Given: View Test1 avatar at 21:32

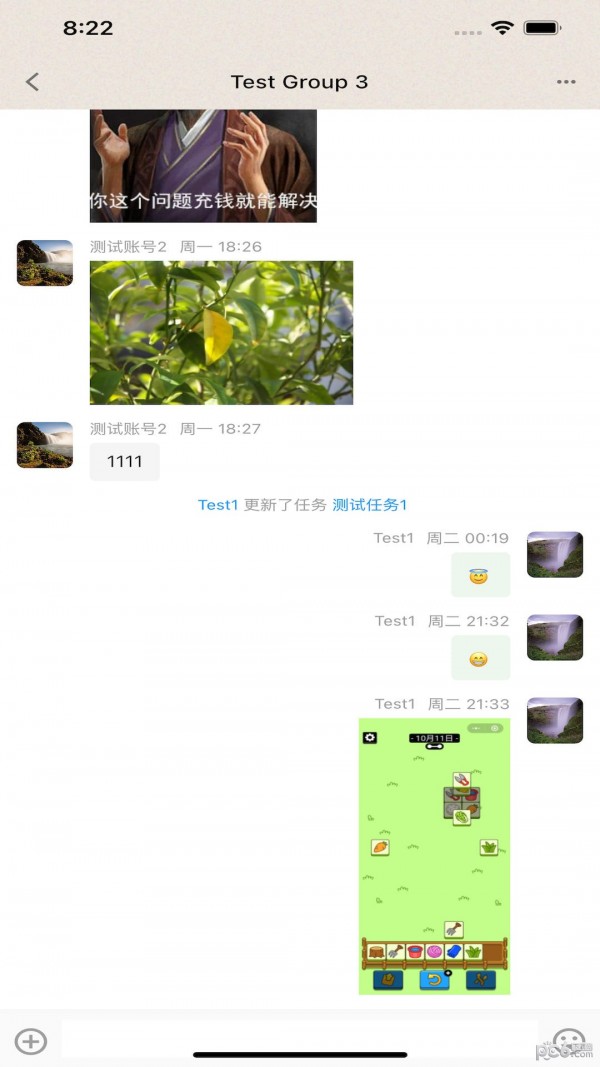Looking at the screenshot, I should [555, 637].
